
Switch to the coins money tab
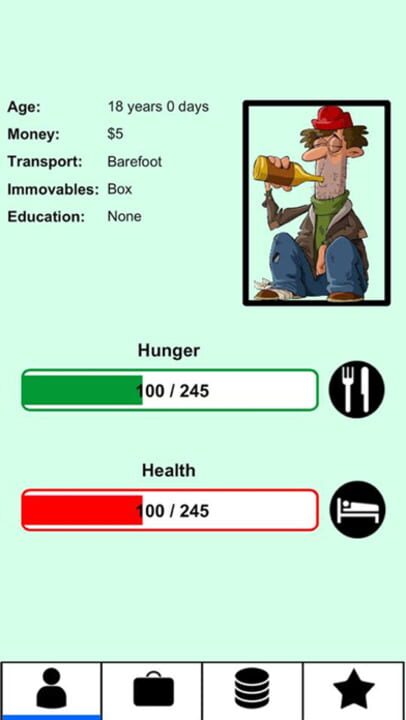[x=253, y=691]
